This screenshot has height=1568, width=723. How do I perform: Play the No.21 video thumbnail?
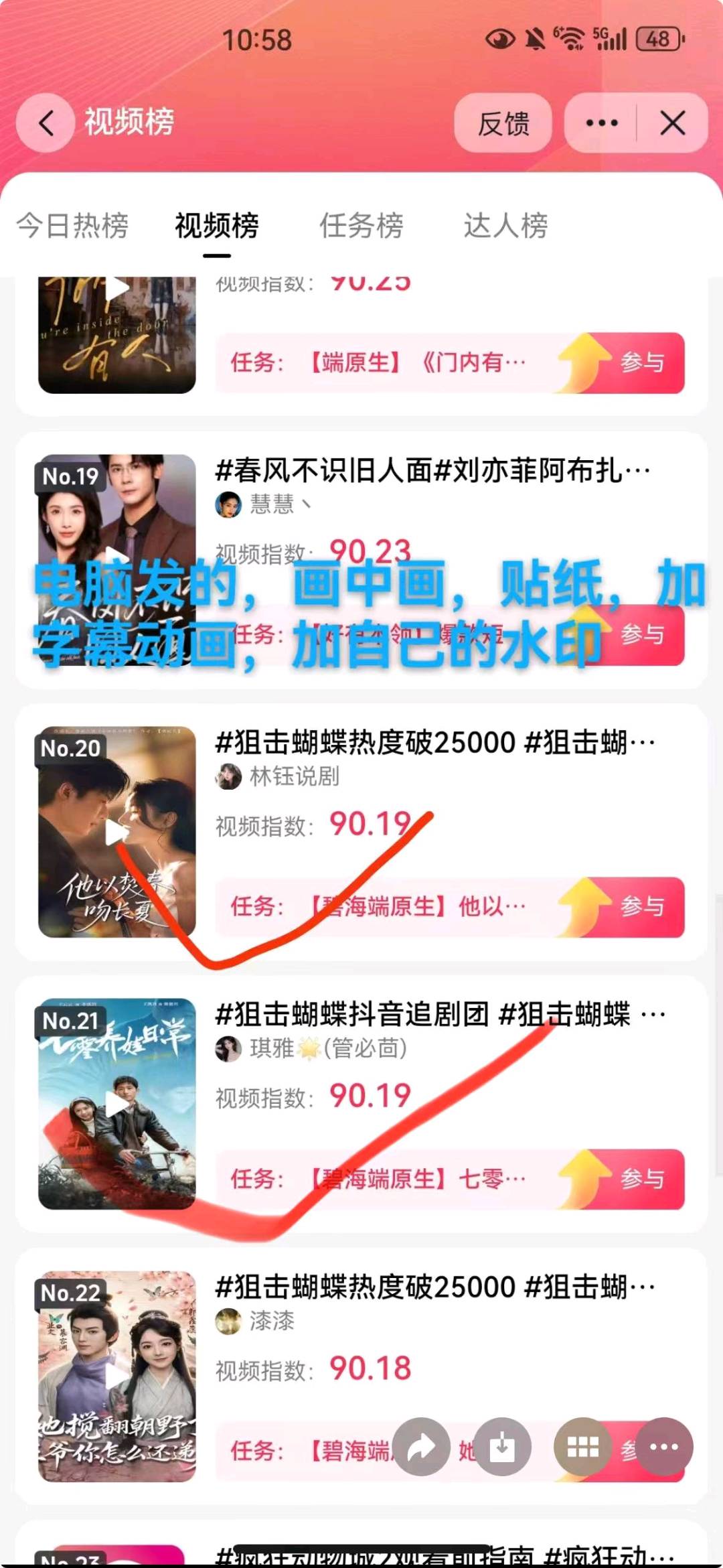pos(116,1104)
